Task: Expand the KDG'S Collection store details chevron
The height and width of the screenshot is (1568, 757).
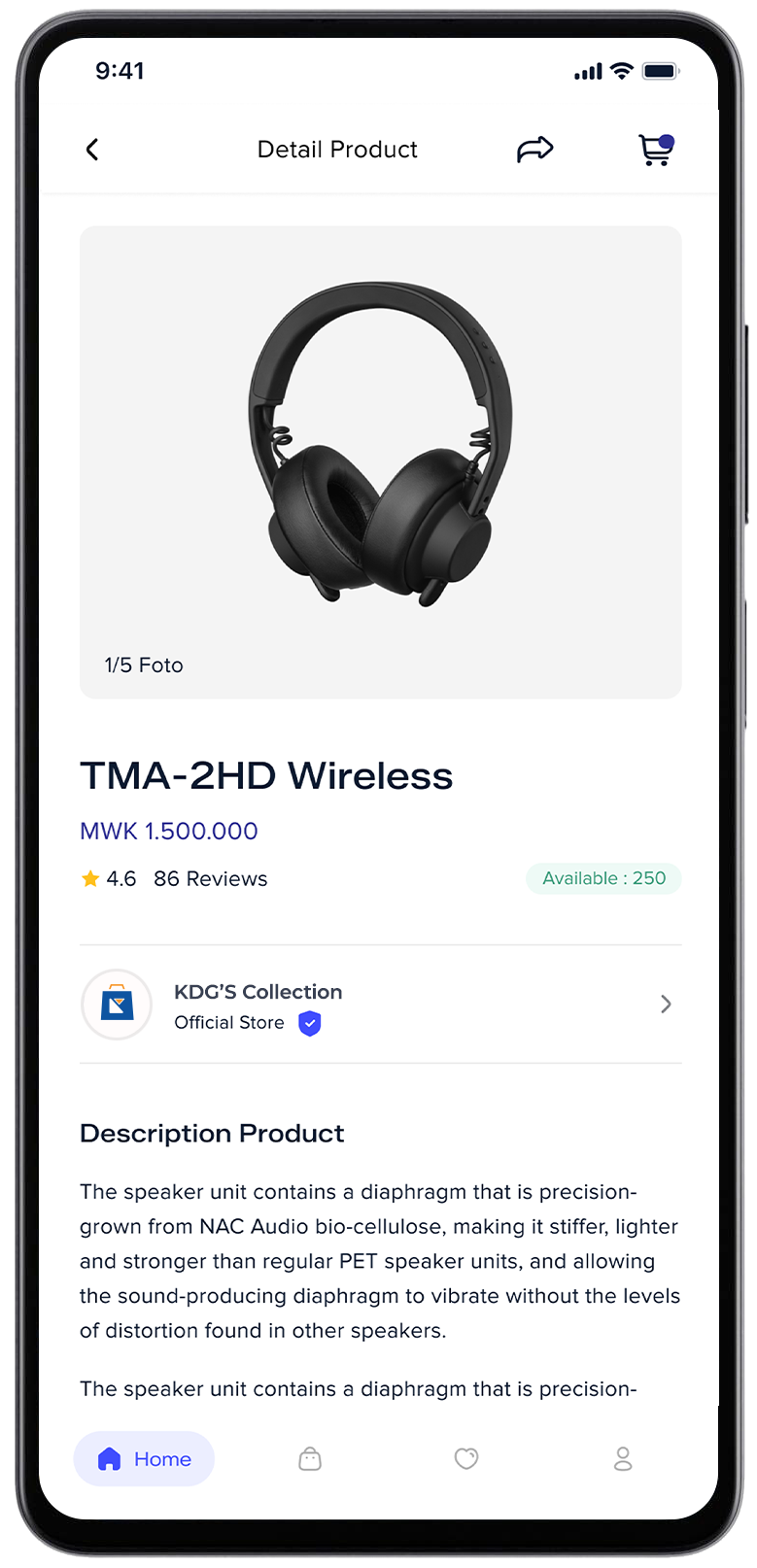Action: pyautogui.click(x=666, y=1004)
